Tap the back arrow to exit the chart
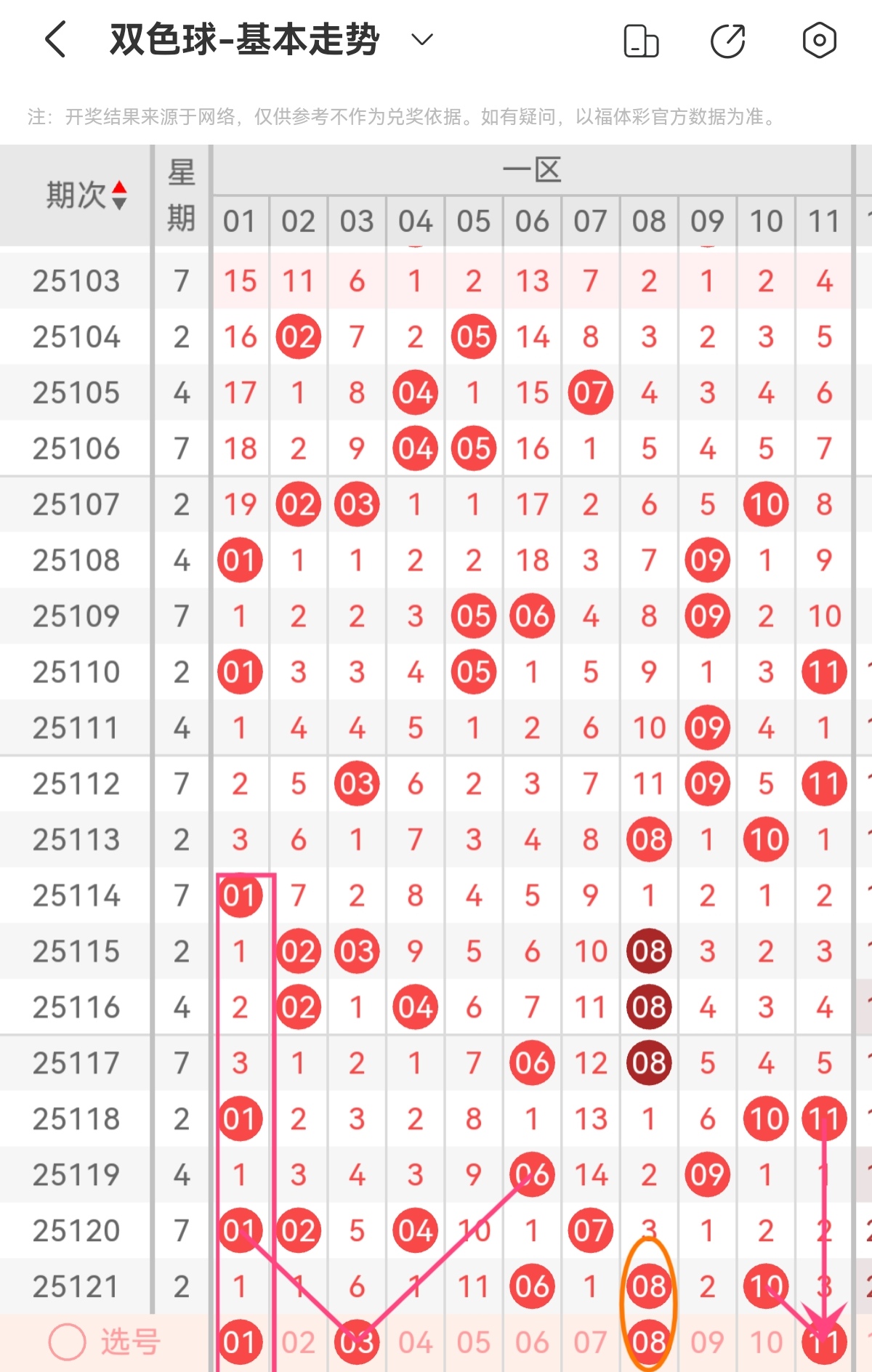The height and width of the screenshot is (1372, 872). point(54,40)
